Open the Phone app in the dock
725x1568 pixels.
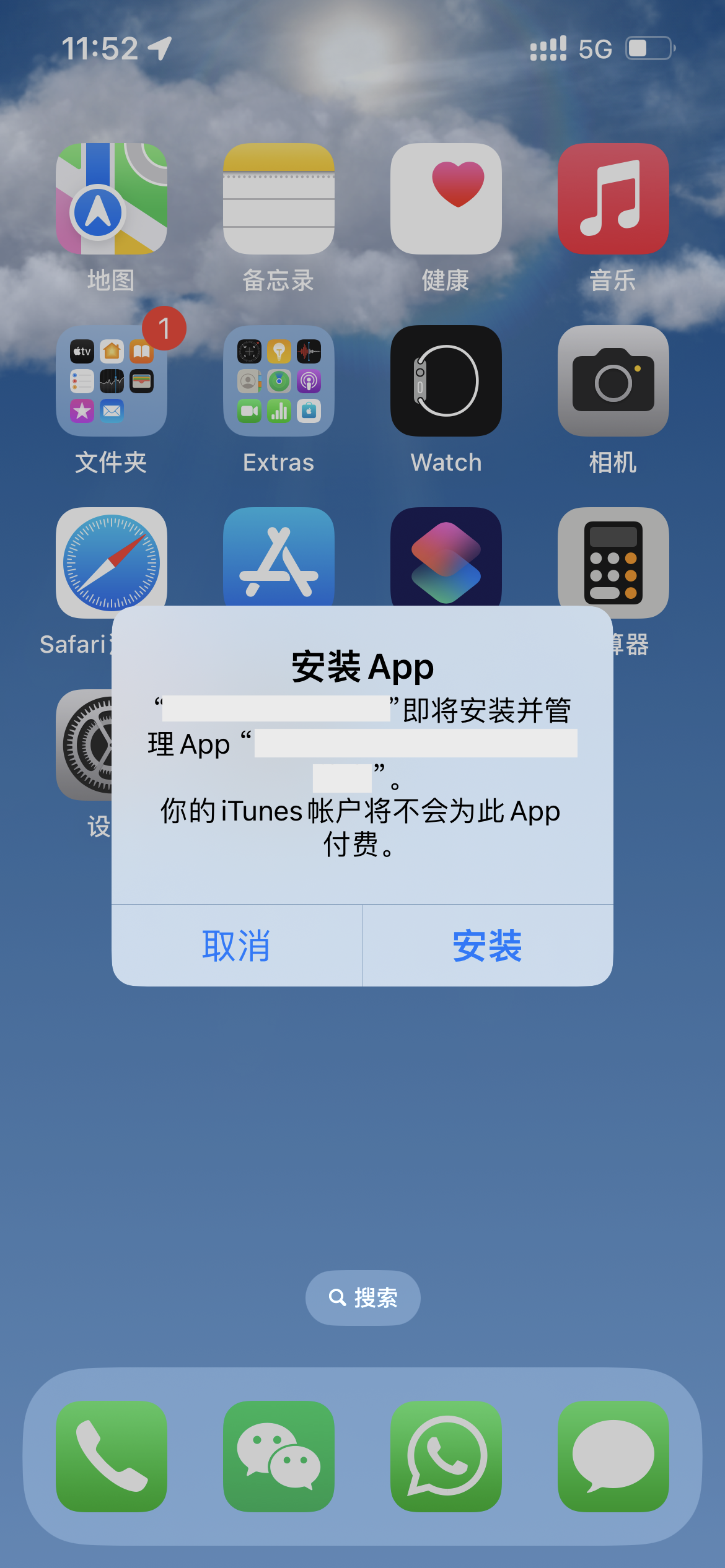click(x=112, y=1456)
